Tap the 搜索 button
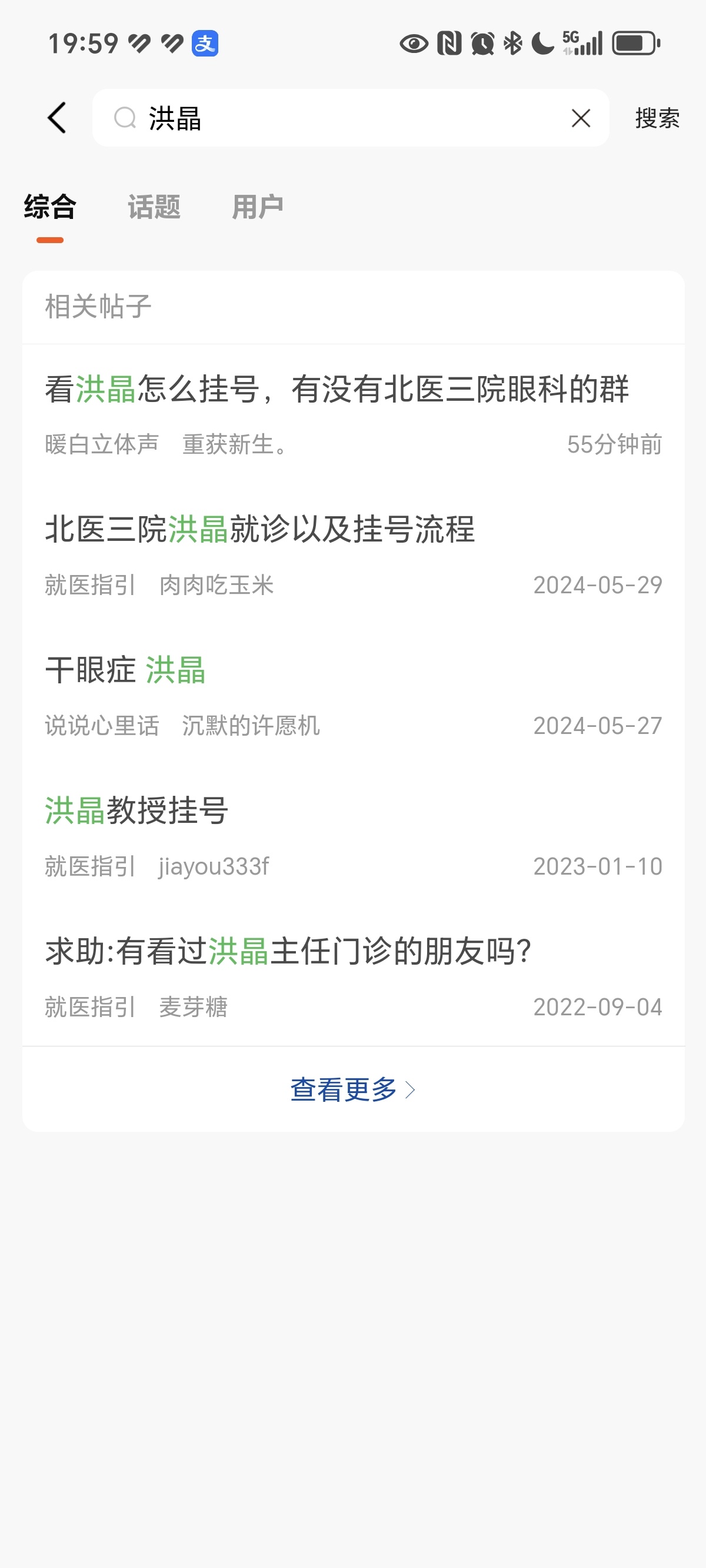706x1568 pixels. click(x=657, y=118)
